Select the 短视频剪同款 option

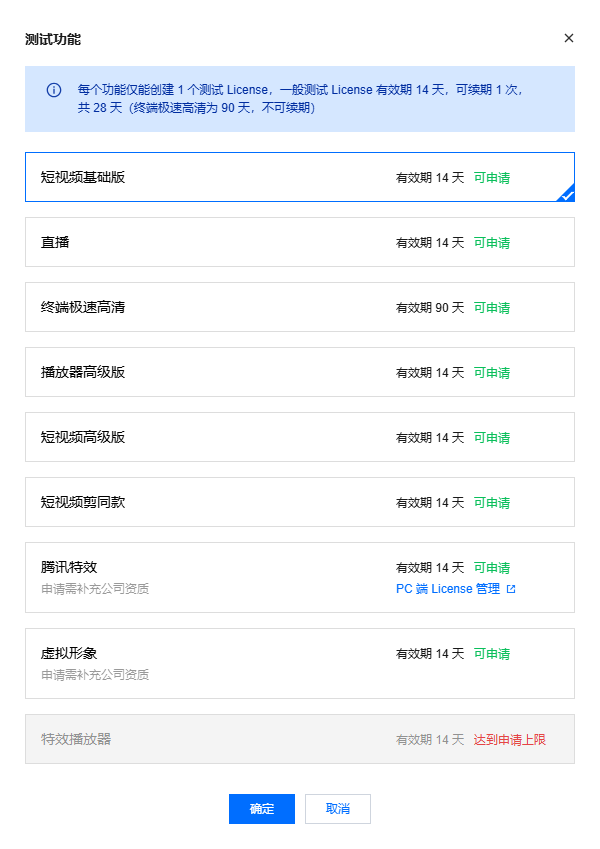point(299,502)
